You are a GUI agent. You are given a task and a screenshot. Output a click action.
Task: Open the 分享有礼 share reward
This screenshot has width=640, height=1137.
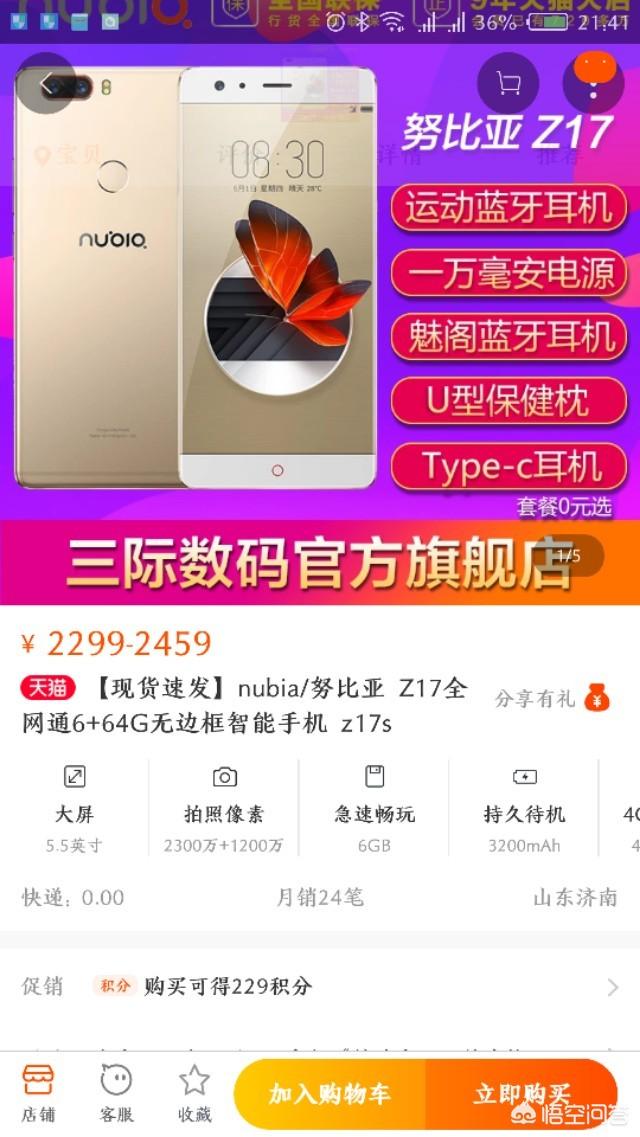coord(552,699)
